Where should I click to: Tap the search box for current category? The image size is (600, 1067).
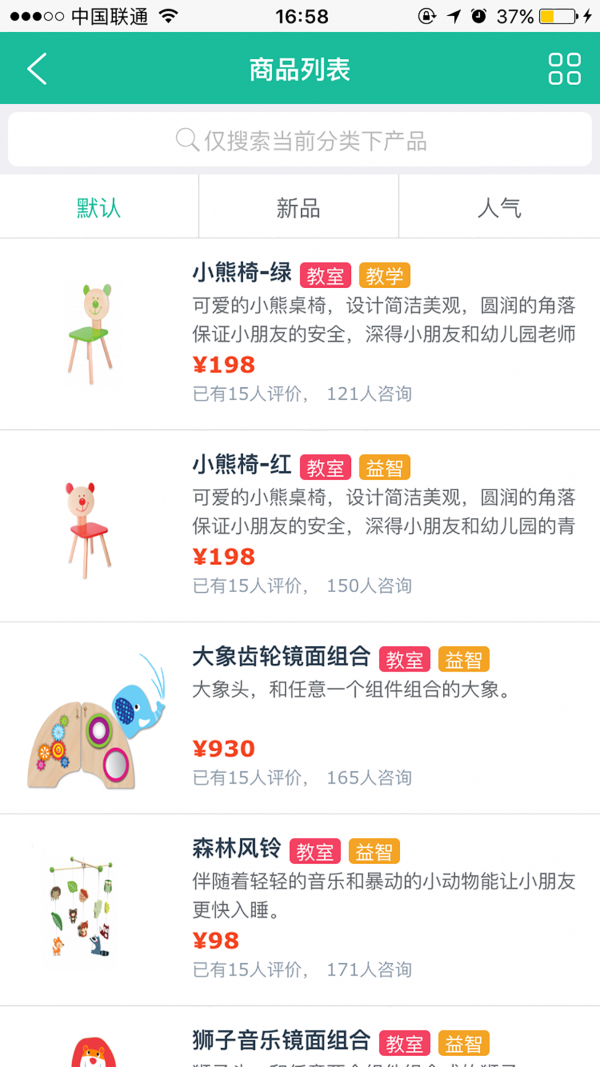tap(300, 140)
